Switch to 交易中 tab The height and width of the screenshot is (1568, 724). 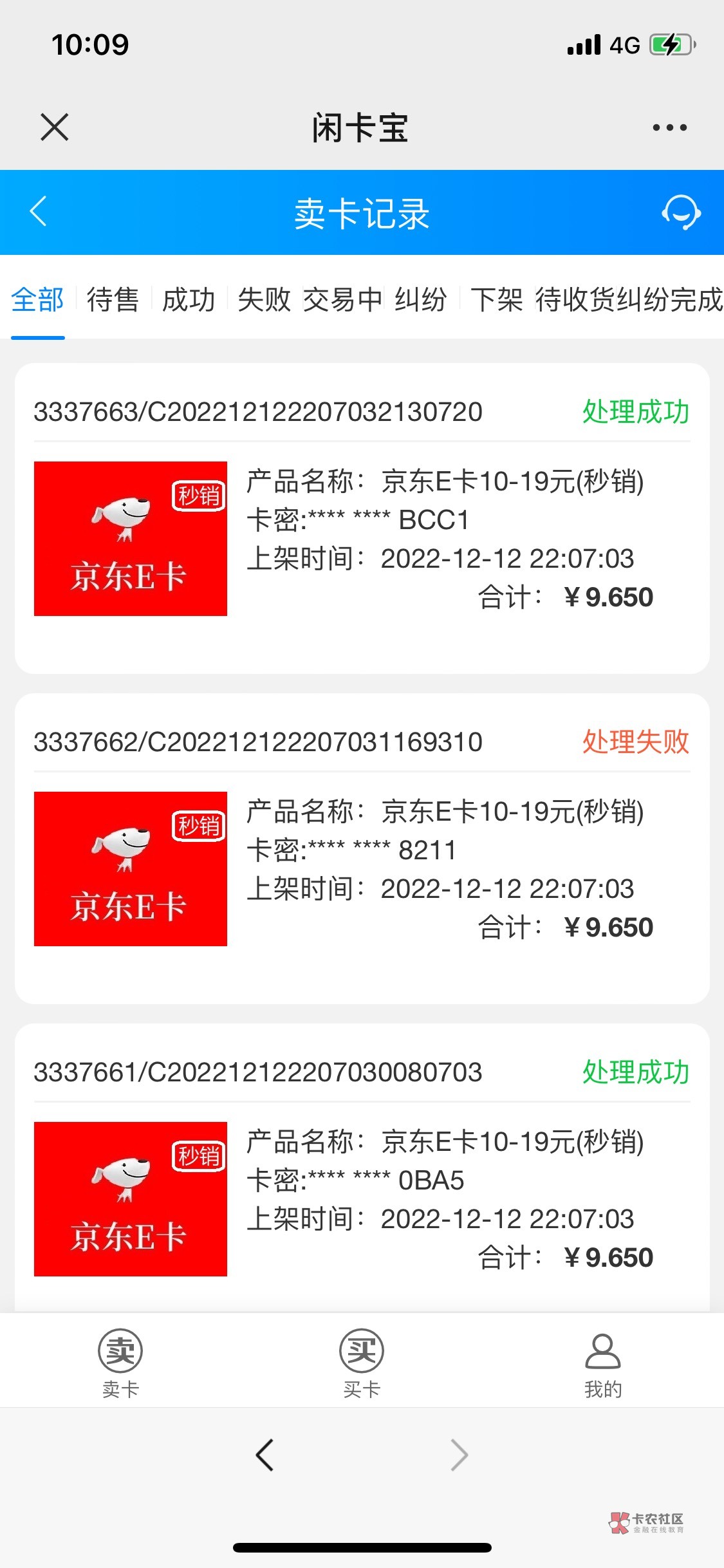(342, 300)
